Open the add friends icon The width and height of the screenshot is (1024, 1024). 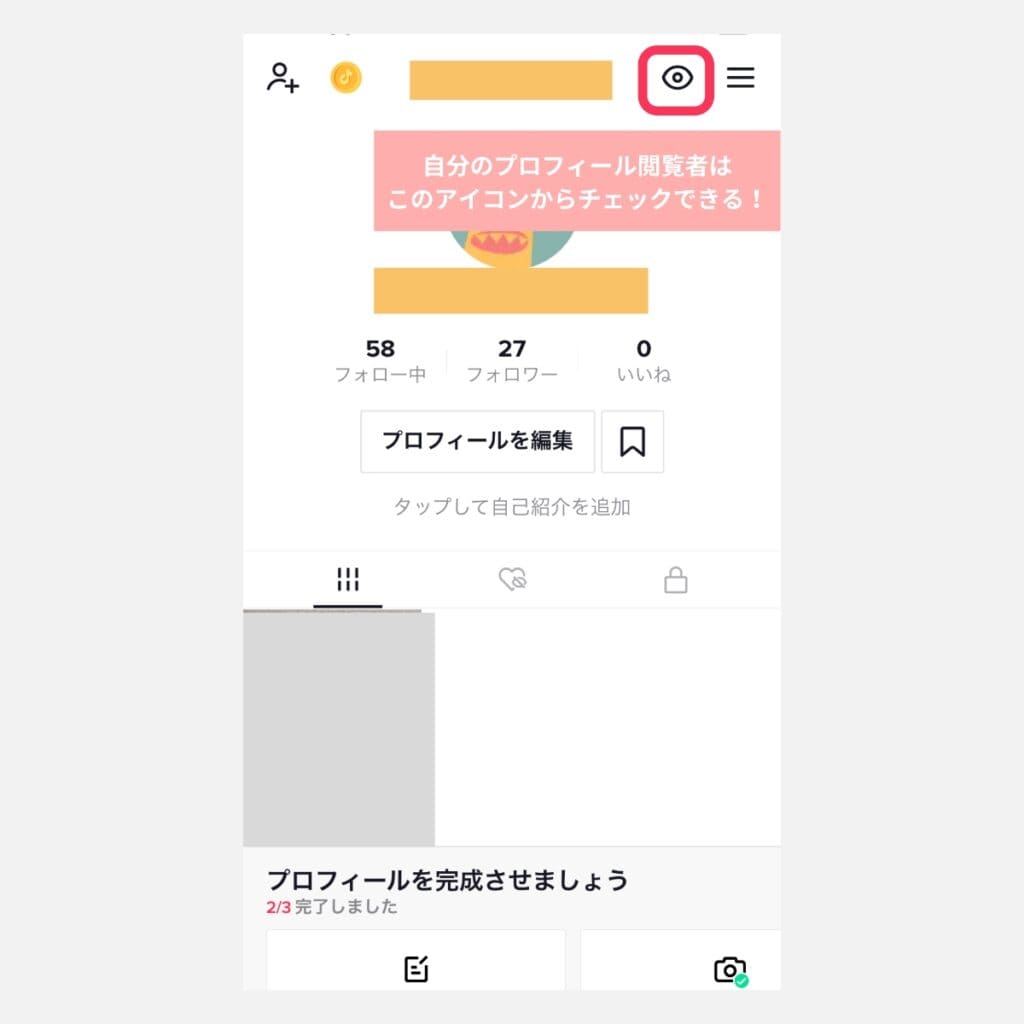(x=282, y=78)
